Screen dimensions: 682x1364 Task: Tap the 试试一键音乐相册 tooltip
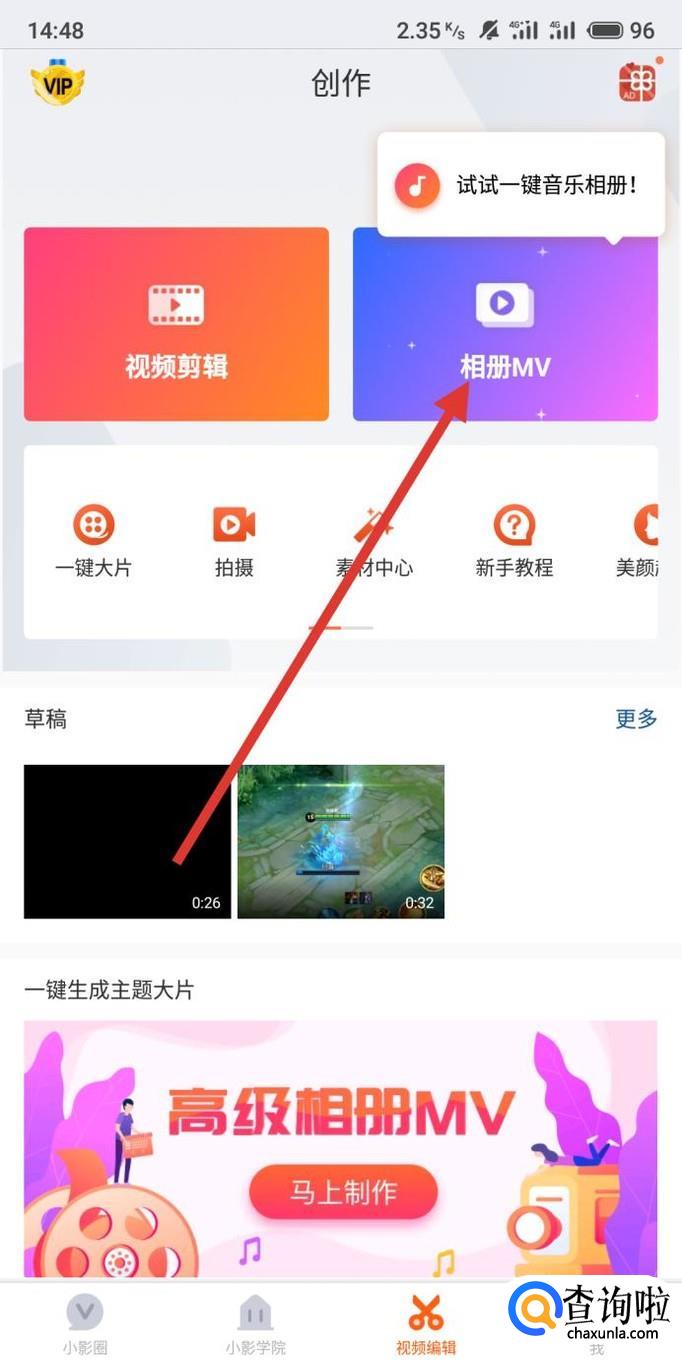coord(521,185)
